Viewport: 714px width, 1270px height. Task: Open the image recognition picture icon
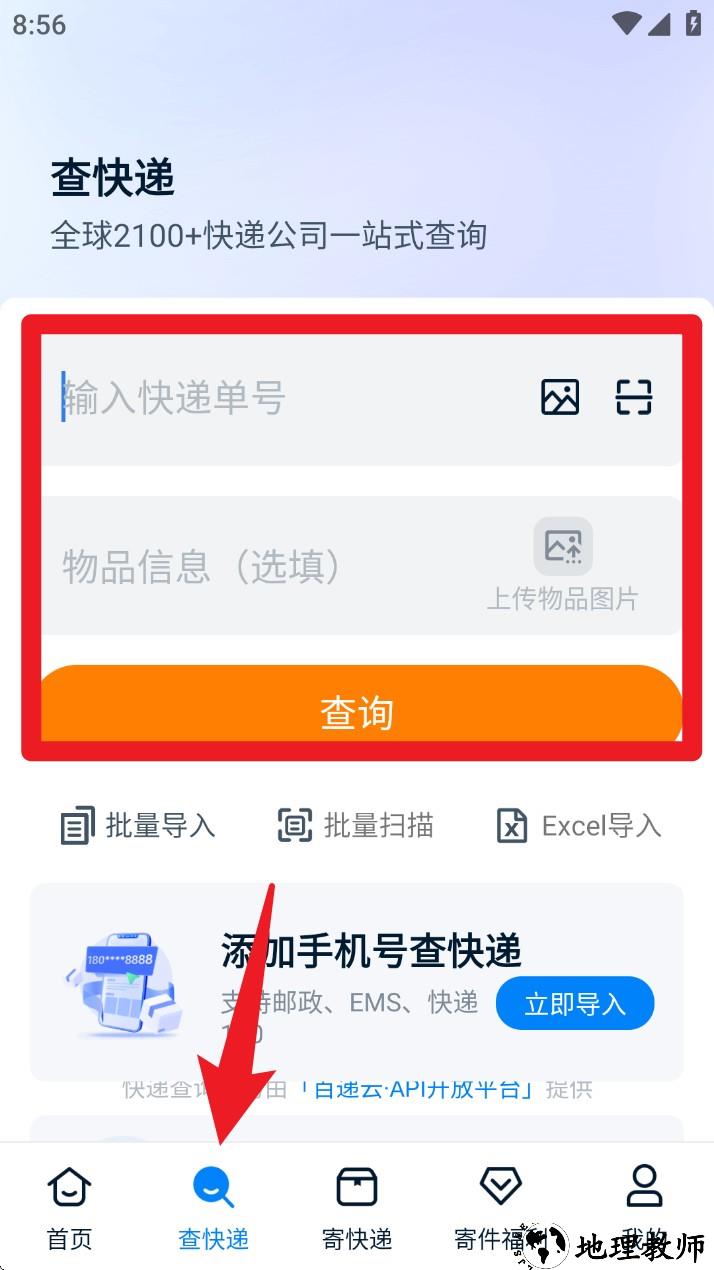pyautogui.click(x=560, y=397)
